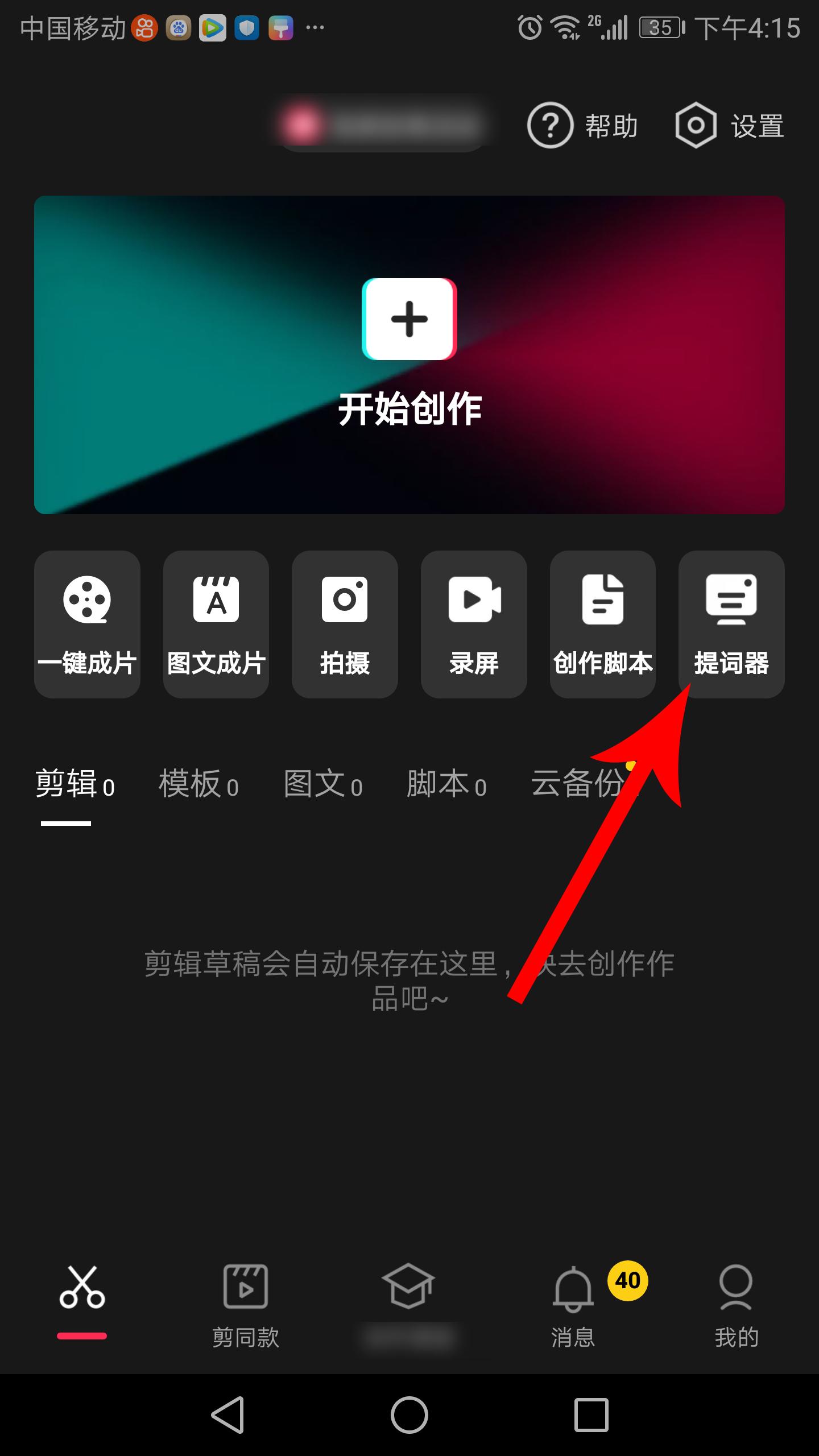
Task: Open the 帮助 help page
Action: [x=583, y=126]
